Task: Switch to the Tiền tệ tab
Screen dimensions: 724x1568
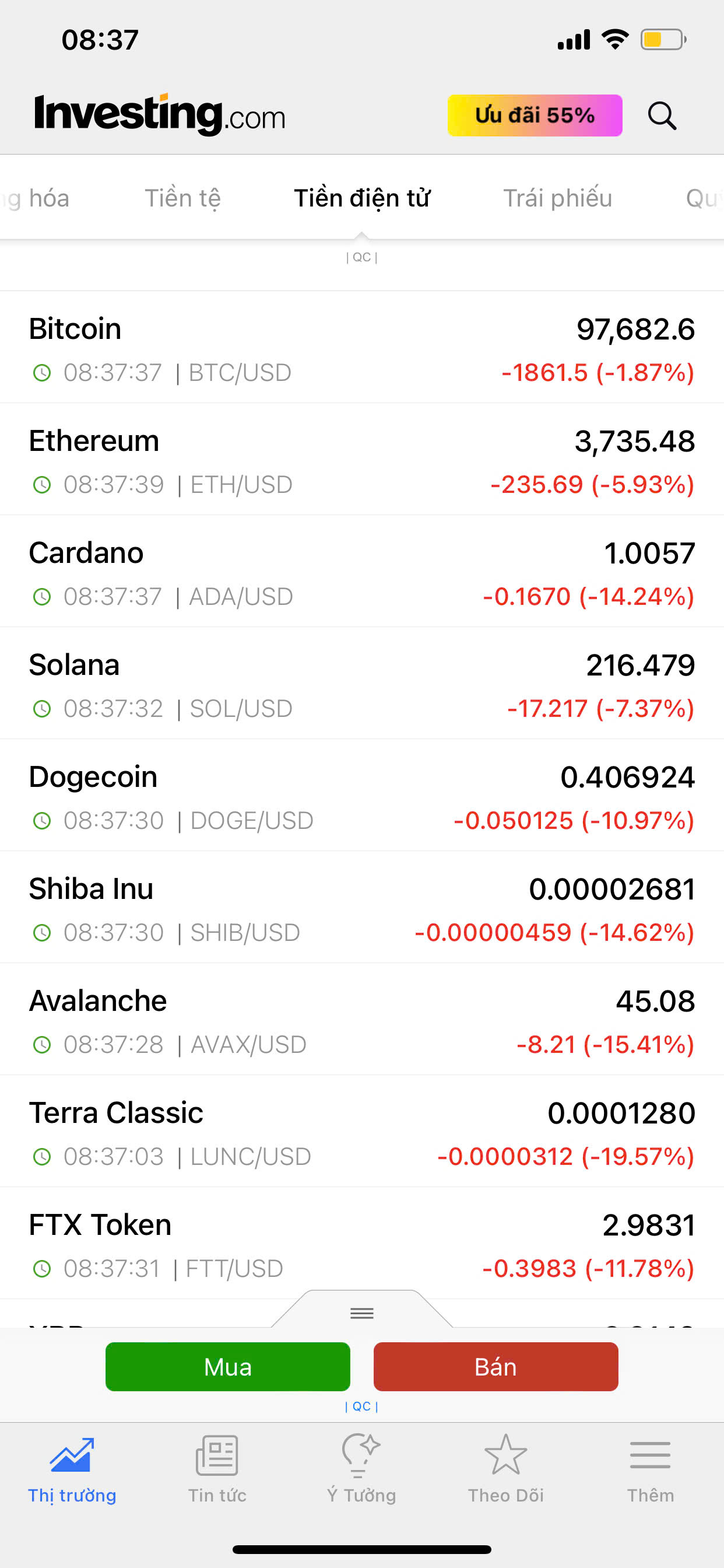Action: pyautogui.click(x=182, y=198)
